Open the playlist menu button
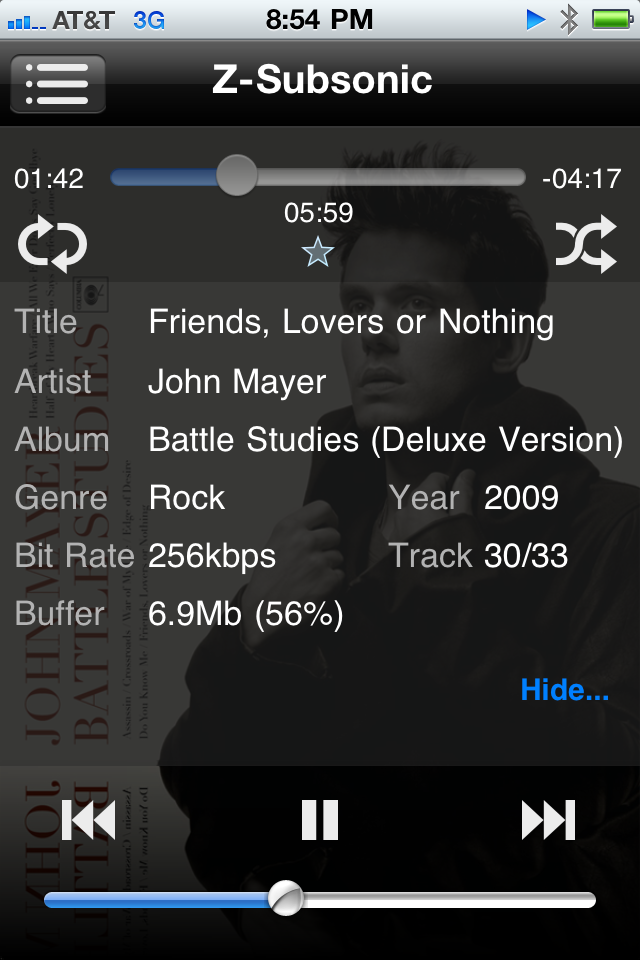The height and width of the screenshot is (960, 640). 57,84
